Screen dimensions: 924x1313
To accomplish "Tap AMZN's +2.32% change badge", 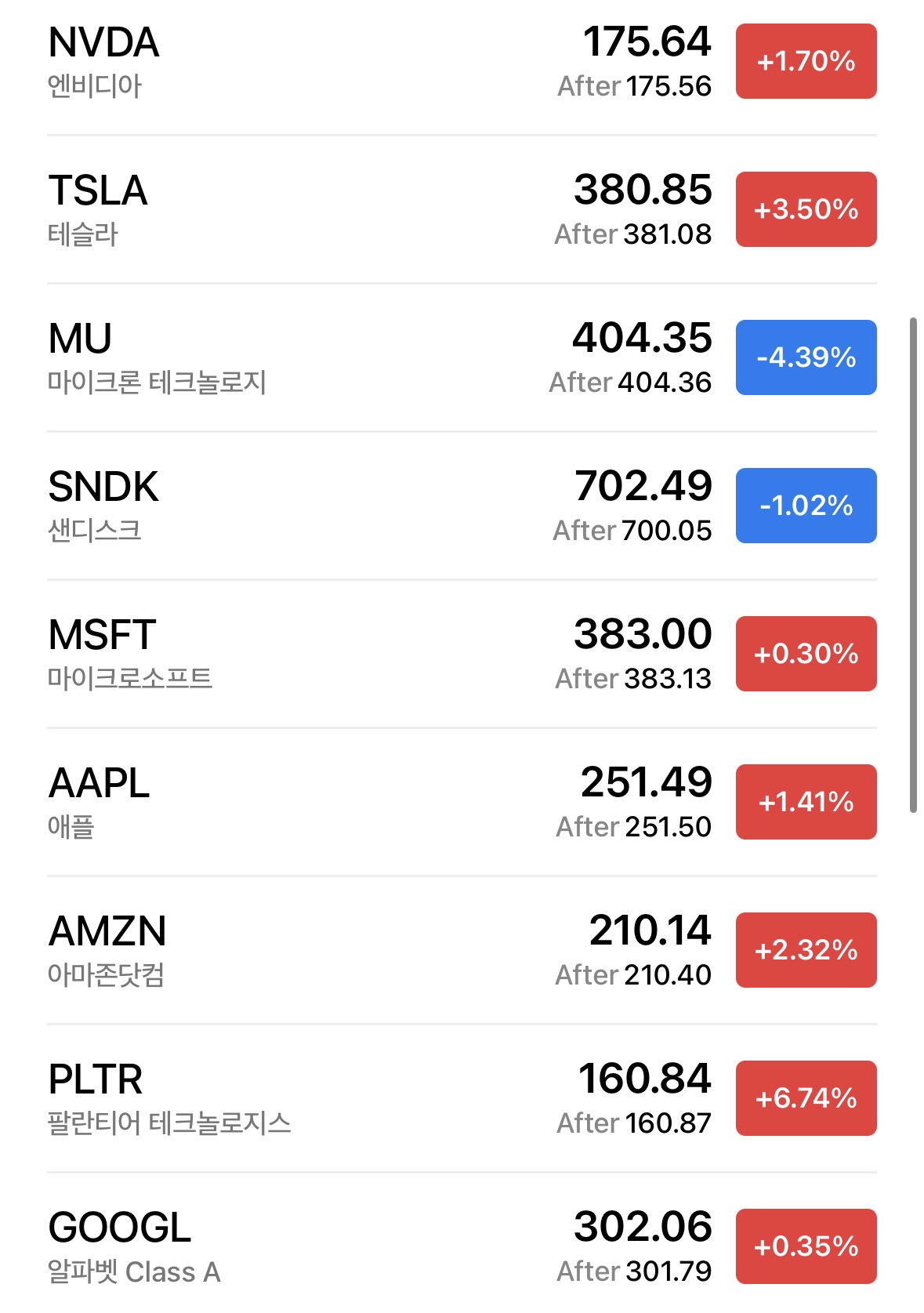I will 806,950.
